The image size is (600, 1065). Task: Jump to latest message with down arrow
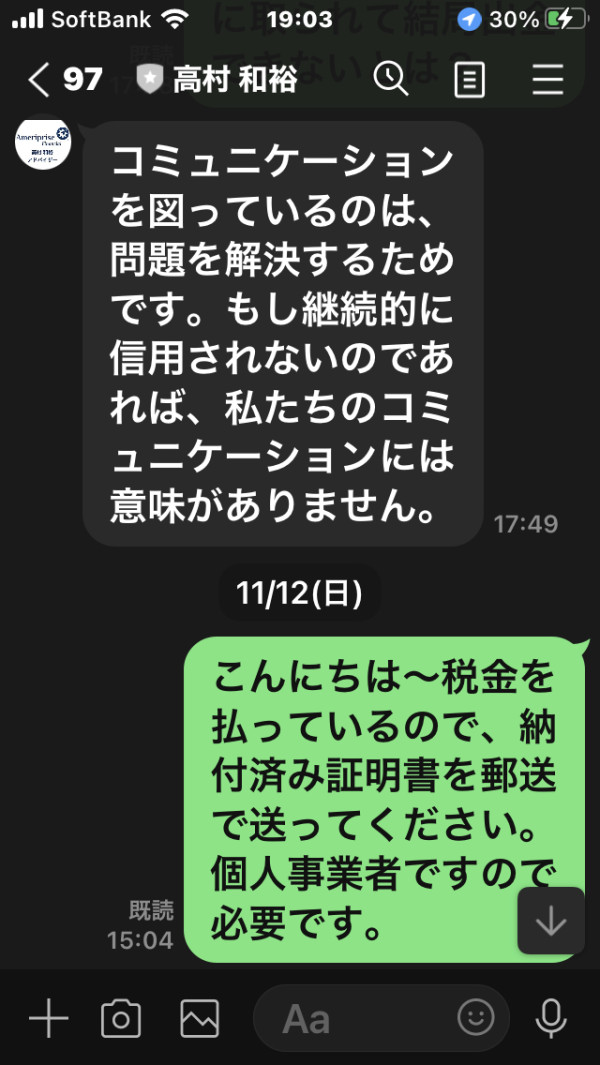pyautogui.click(x=551, y=921)
